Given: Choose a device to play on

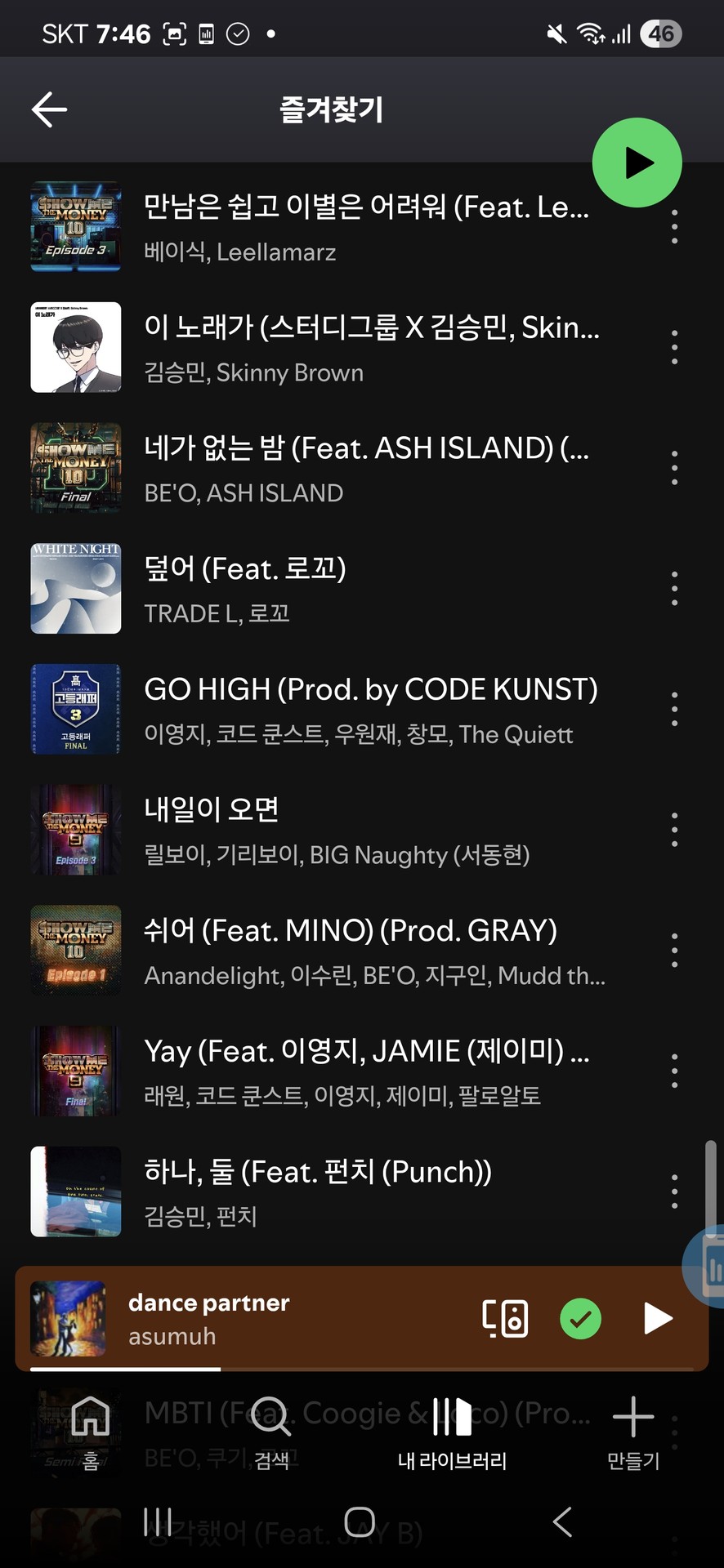Looking at the screenshot, I should click(505, 1318).
